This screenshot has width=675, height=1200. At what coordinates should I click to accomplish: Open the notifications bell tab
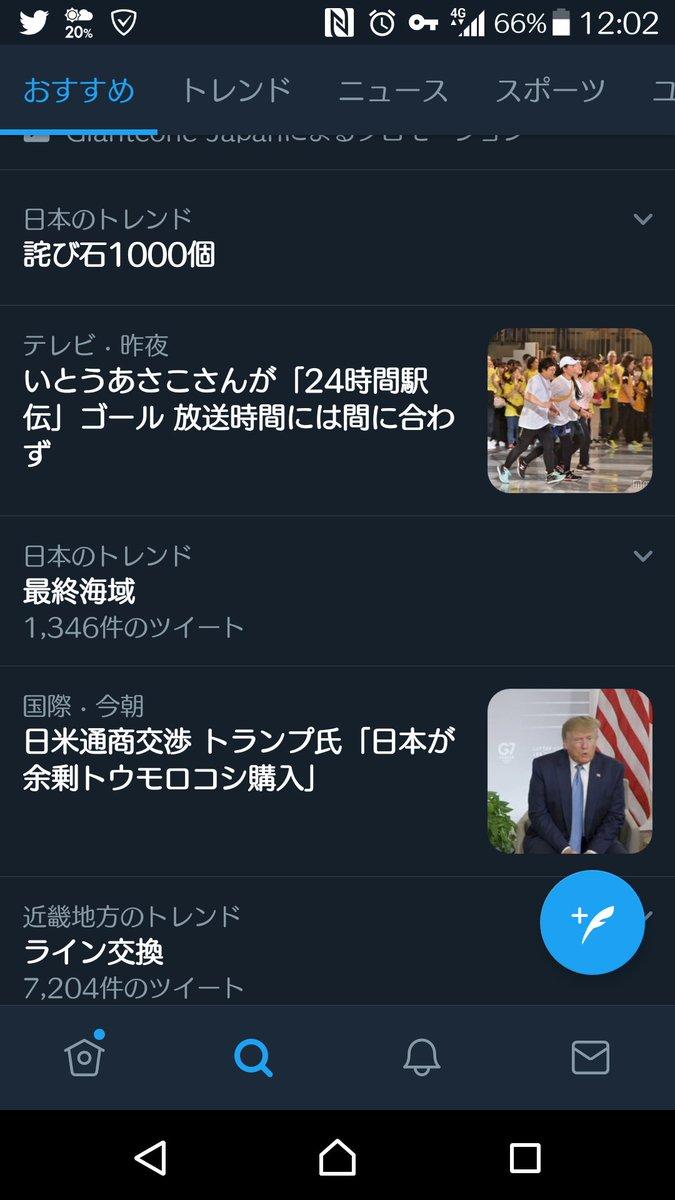tap(421, 1056)
